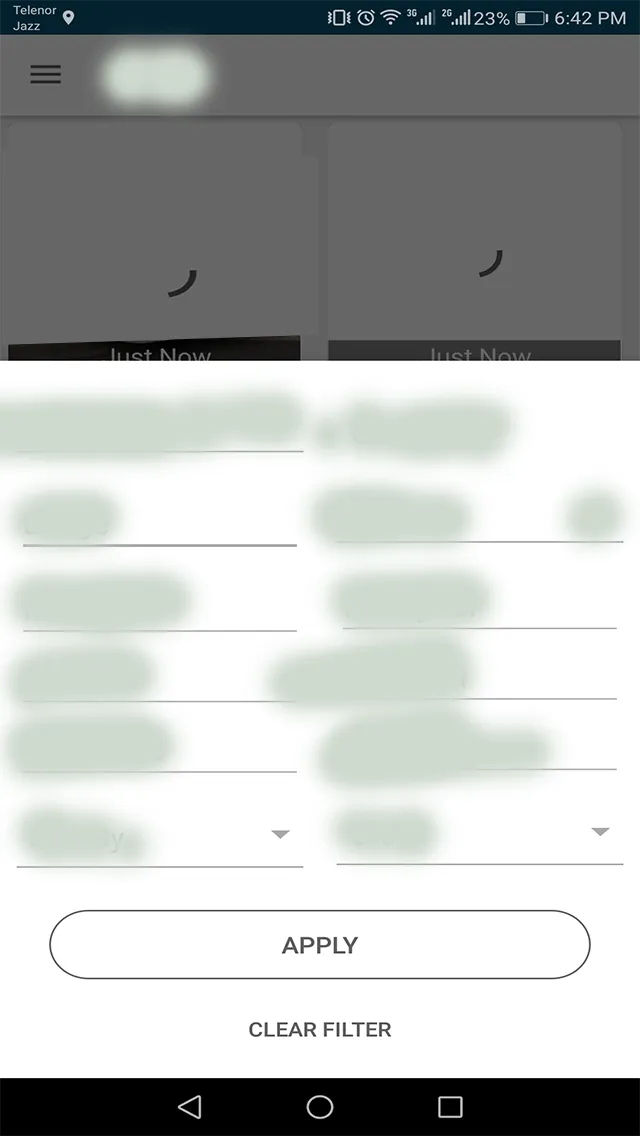This screenshot has height=1136, width=640.
Task: Open the hamburger drawer menu
Action: tap(45, 75)
